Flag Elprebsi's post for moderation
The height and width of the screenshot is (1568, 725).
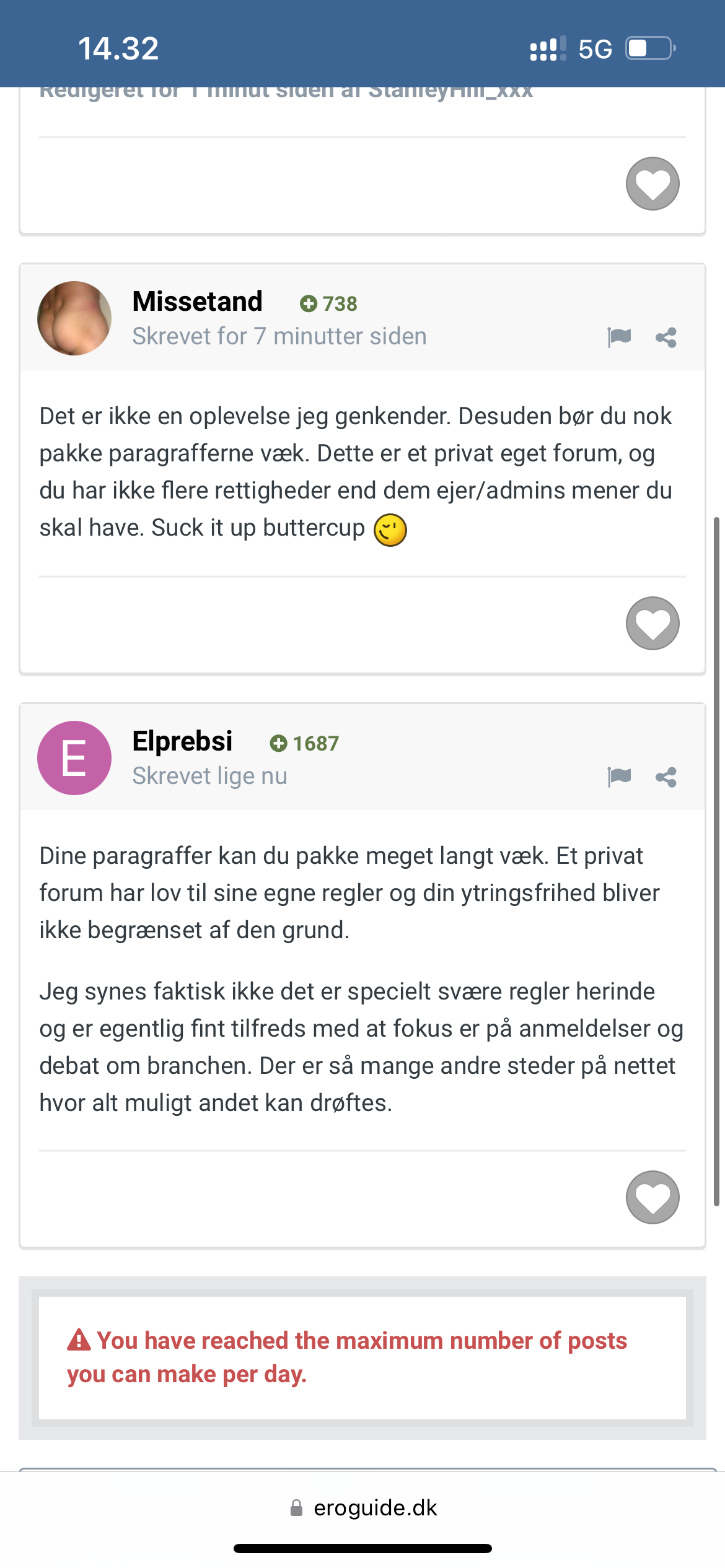[619, 777]
